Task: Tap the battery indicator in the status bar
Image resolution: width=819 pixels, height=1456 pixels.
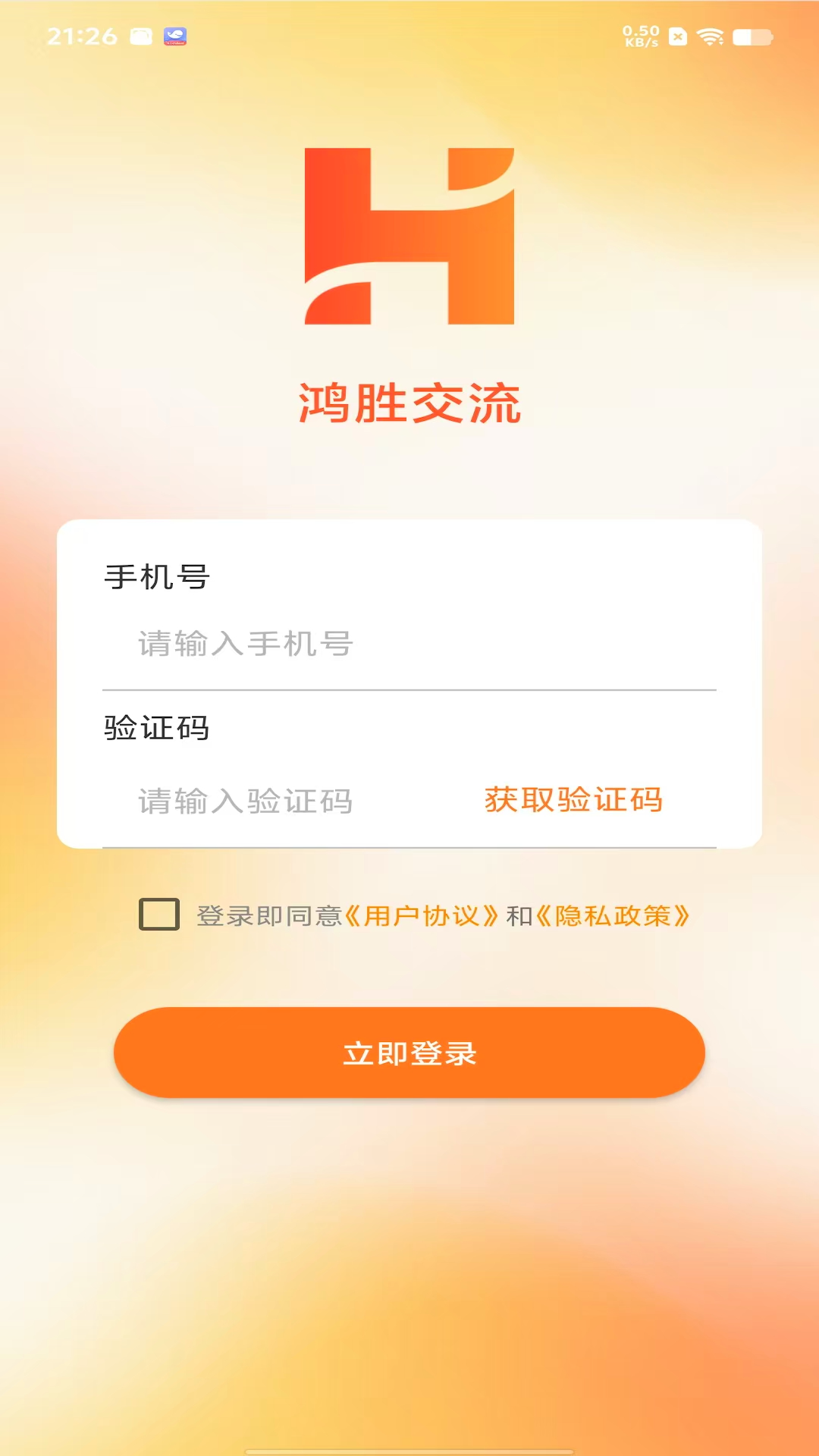Action: click(752, 36)
